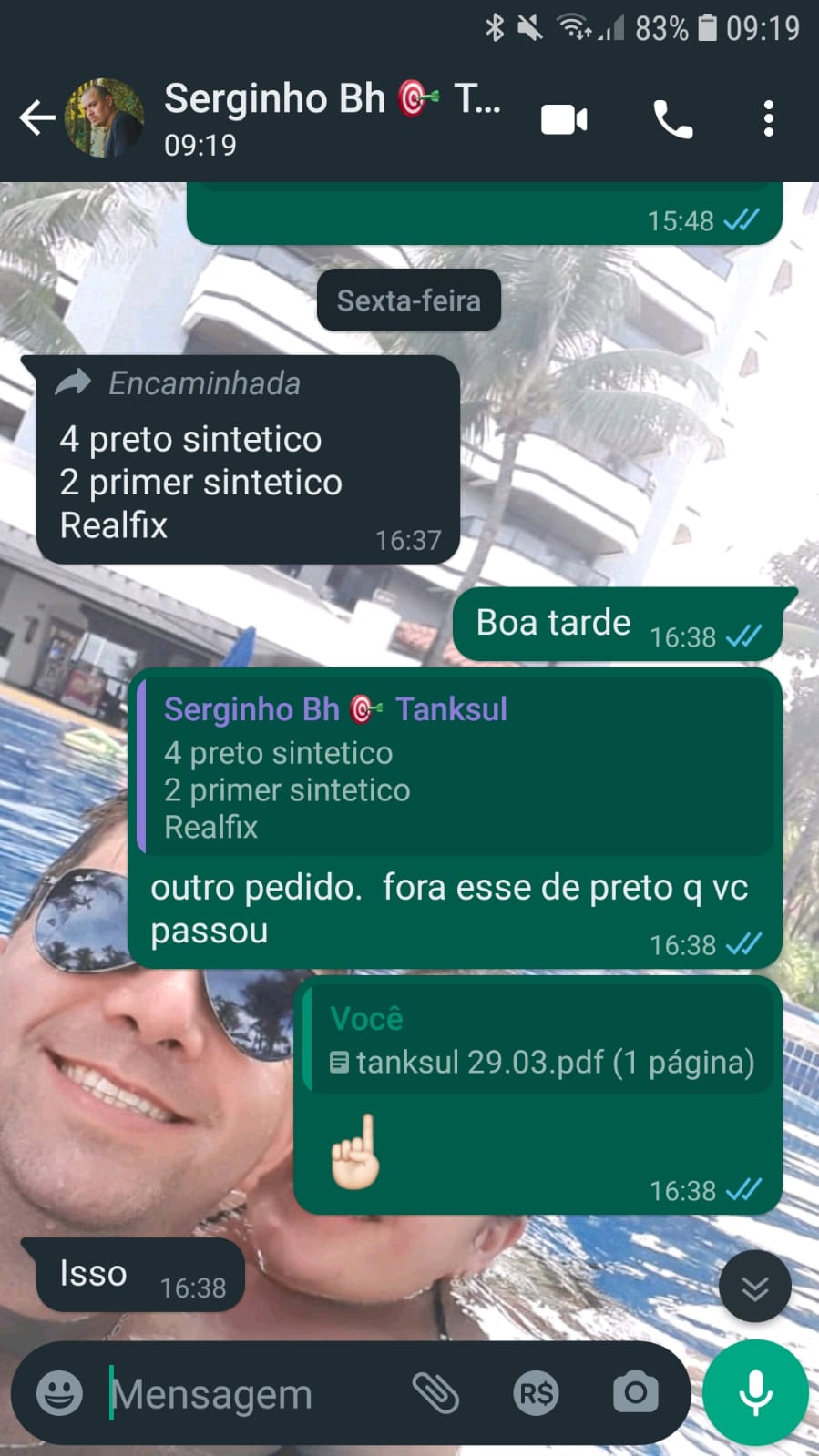Go back to the chat list
The width and height of the screenshot is (819, 1456).
point(36,118)
